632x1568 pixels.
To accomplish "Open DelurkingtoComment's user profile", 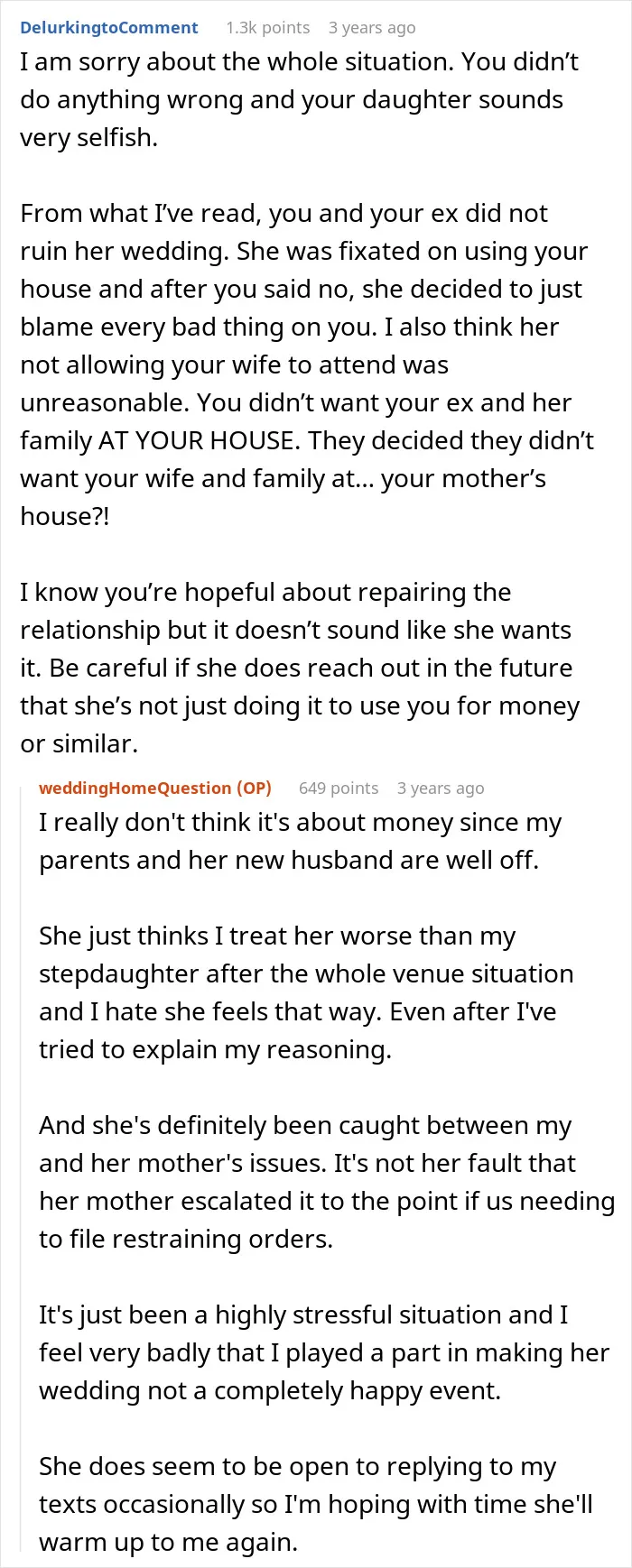I will [109, 28].
